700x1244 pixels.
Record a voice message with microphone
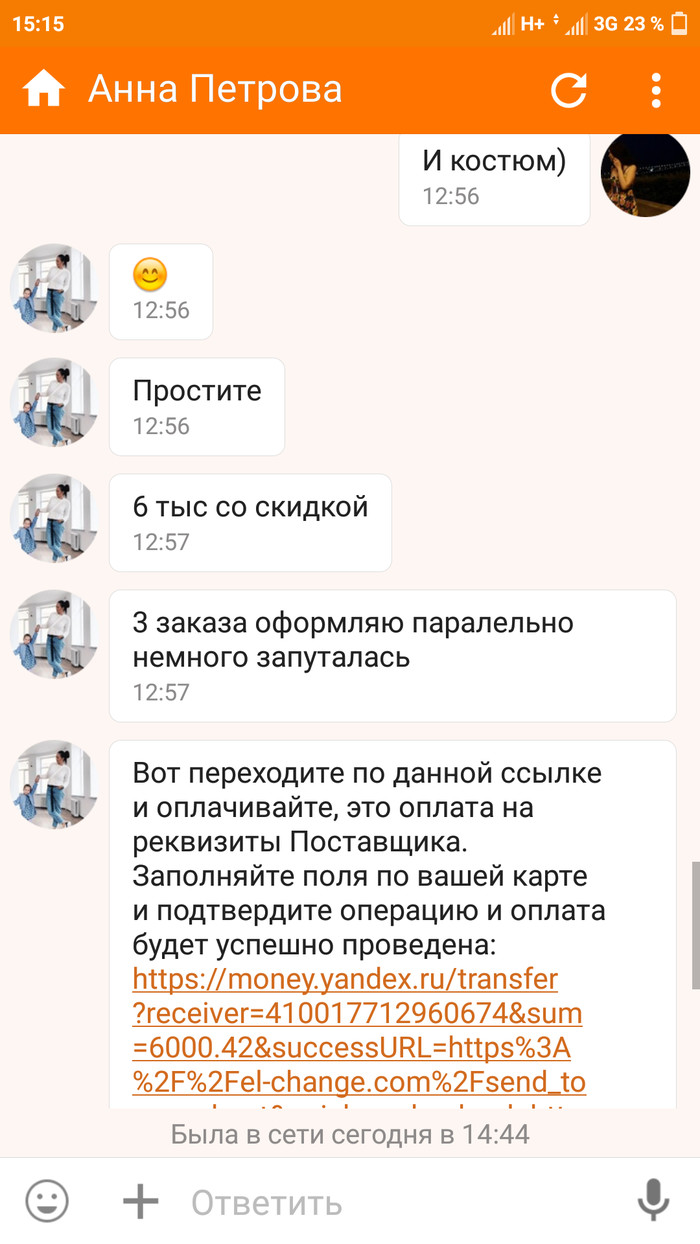point(653,1201)
